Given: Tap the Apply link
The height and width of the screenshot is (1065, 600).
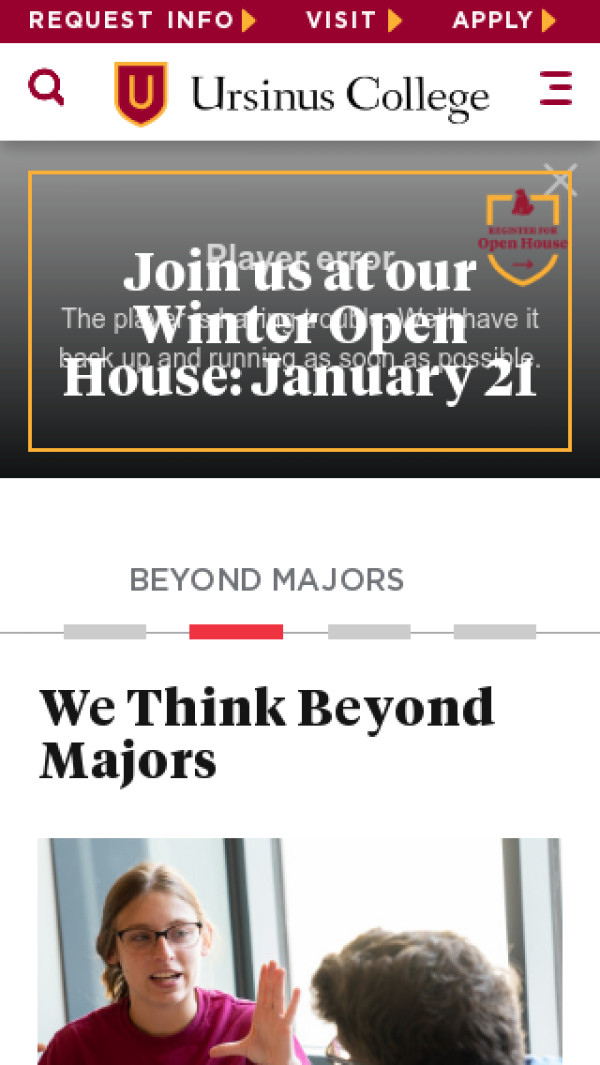Looking at the screenshot, I should (504, 20).
